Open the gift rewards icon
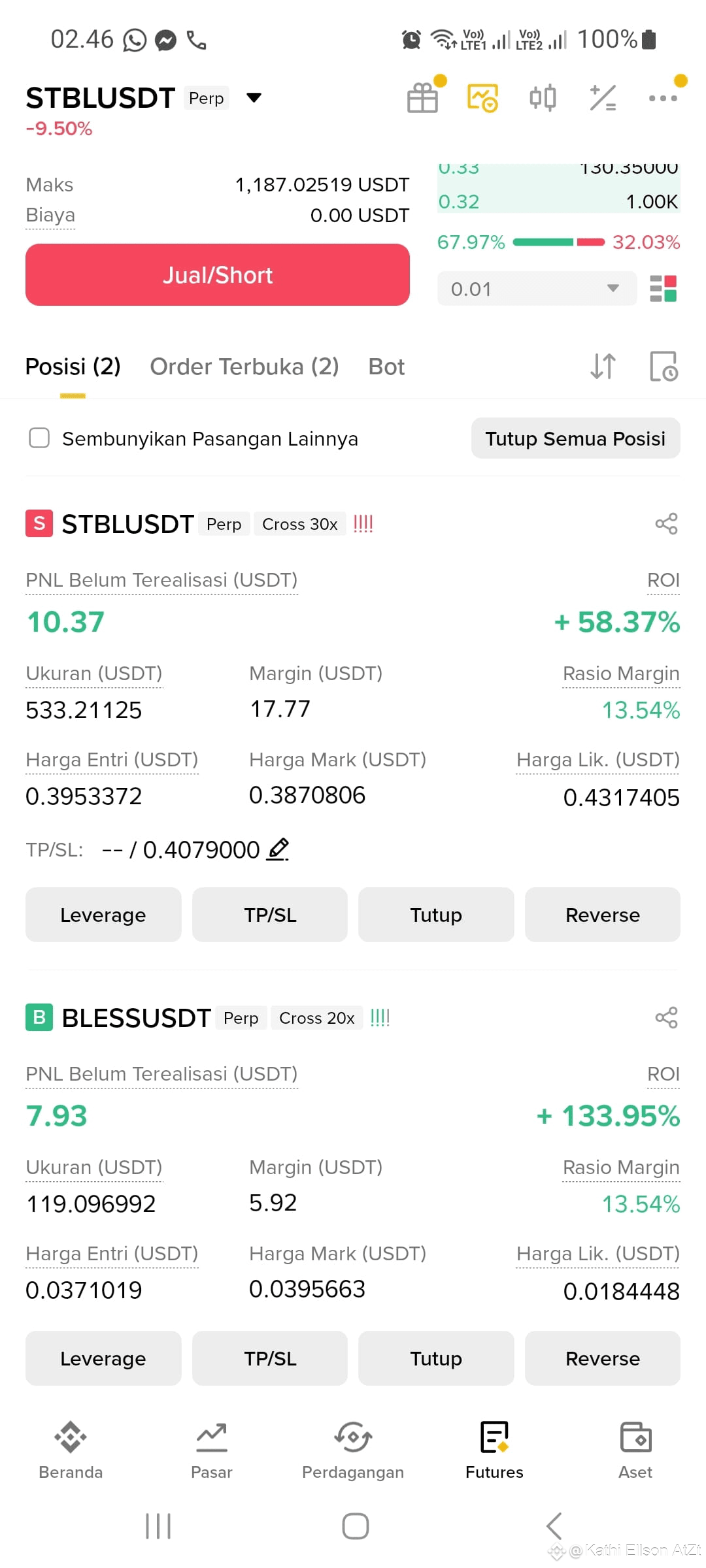 pos(423,98)
